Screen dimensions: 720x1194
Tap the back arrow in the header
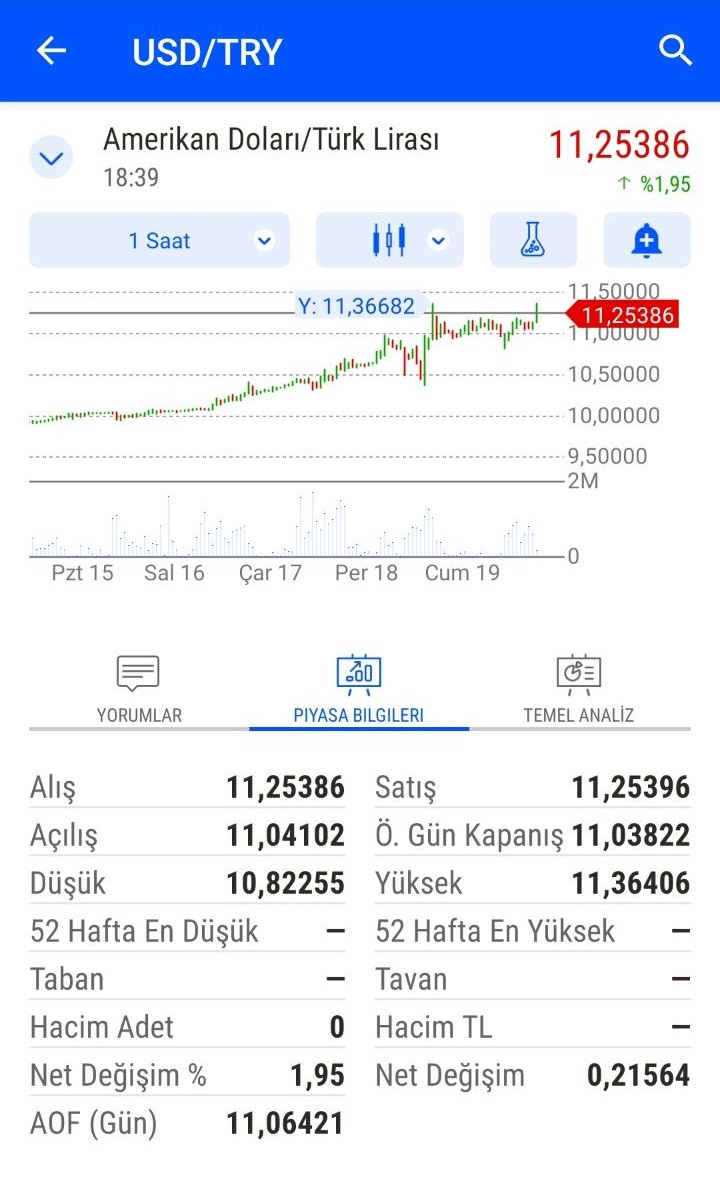click(x=50, y=50)
